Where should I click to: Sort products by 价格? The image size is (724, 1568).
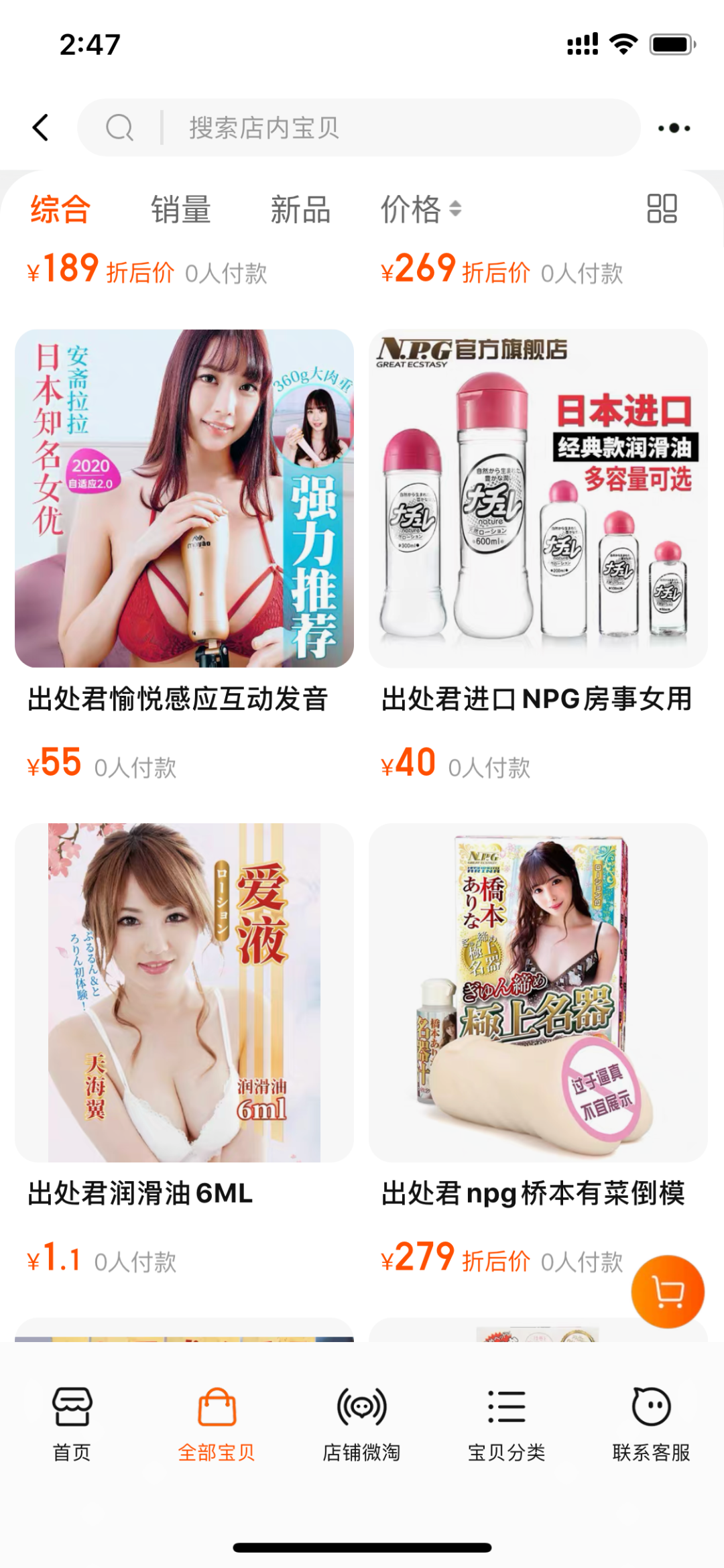tap(421, 209)
